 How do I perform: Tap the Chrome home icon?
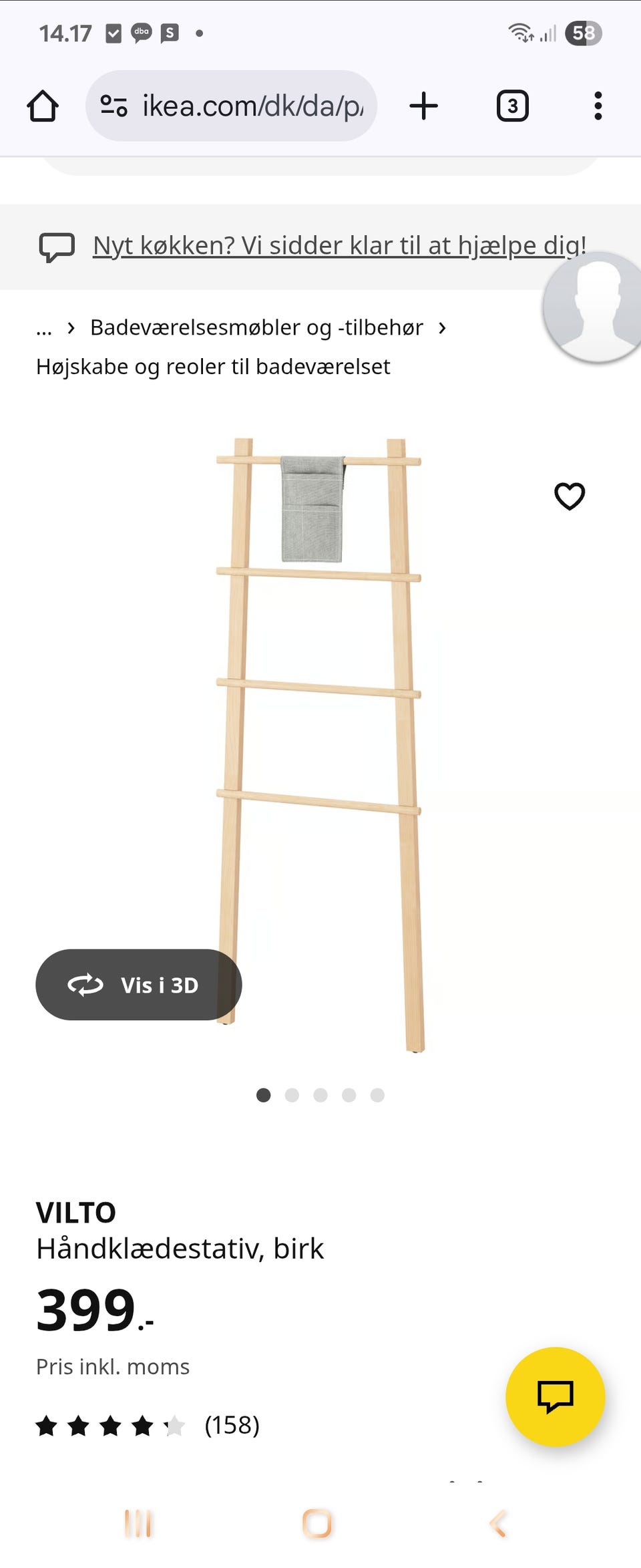tap(42, 105)
